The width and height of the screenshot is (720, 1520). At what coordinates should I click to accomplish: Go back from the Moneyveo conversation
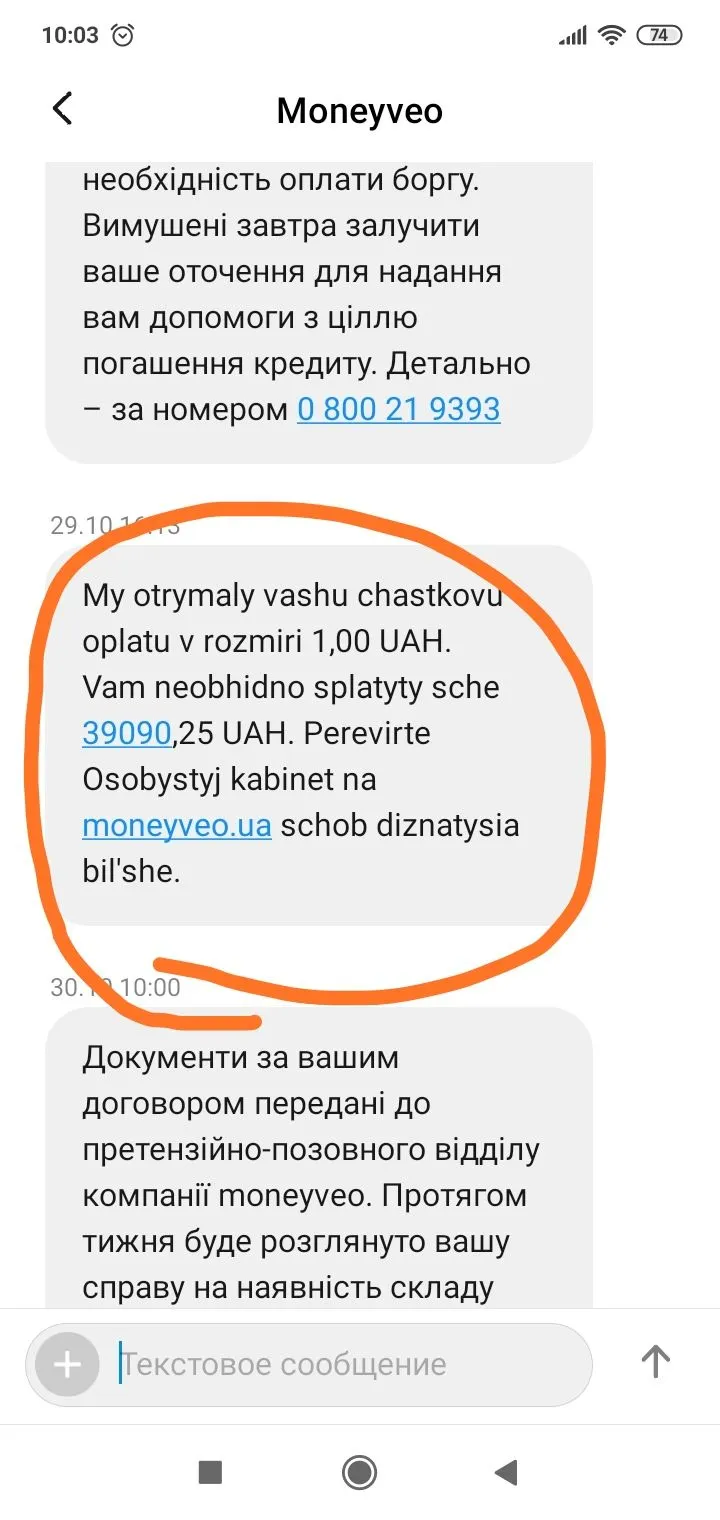(62, 109)
